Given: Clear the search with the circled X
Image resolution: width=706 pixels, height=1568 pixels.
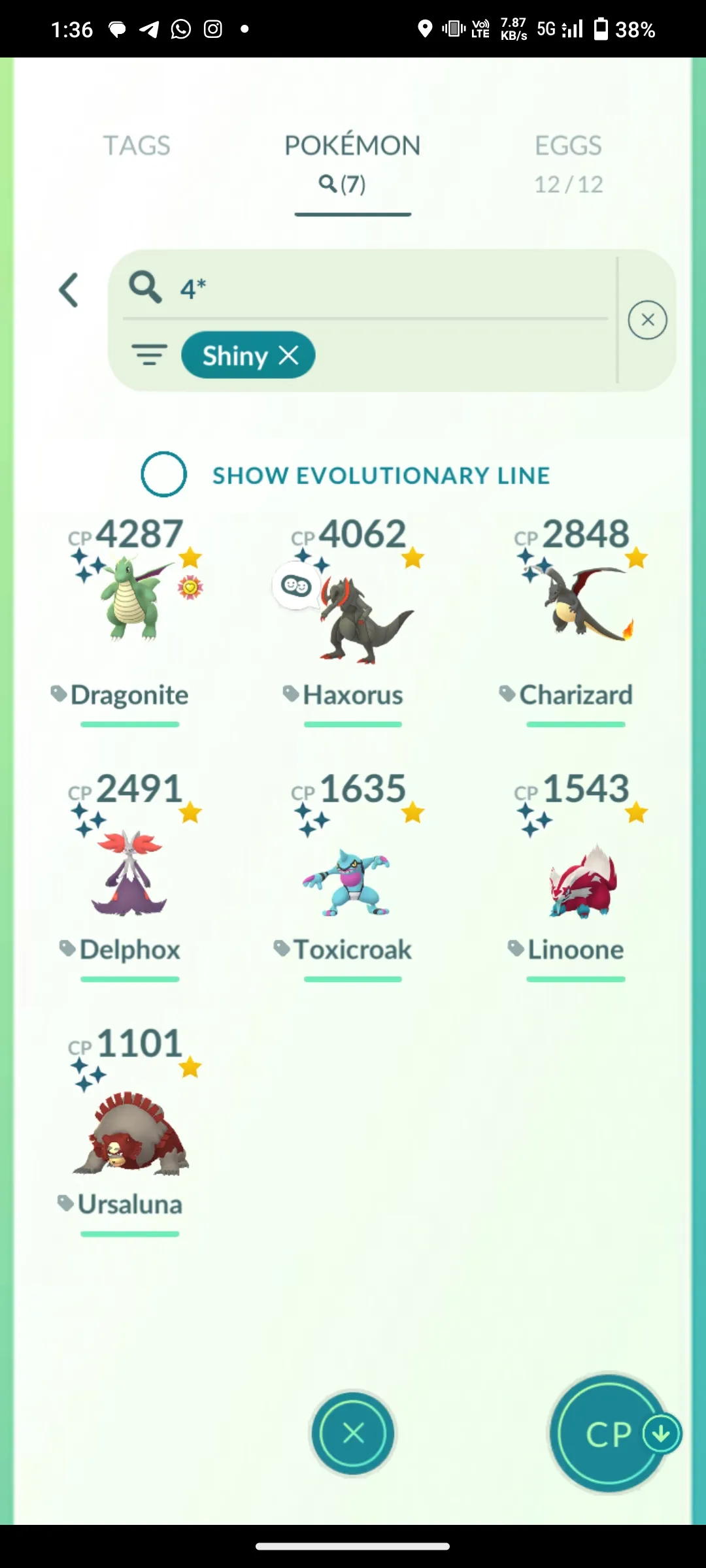Looking at the screenshot, I should coord(647,320).
